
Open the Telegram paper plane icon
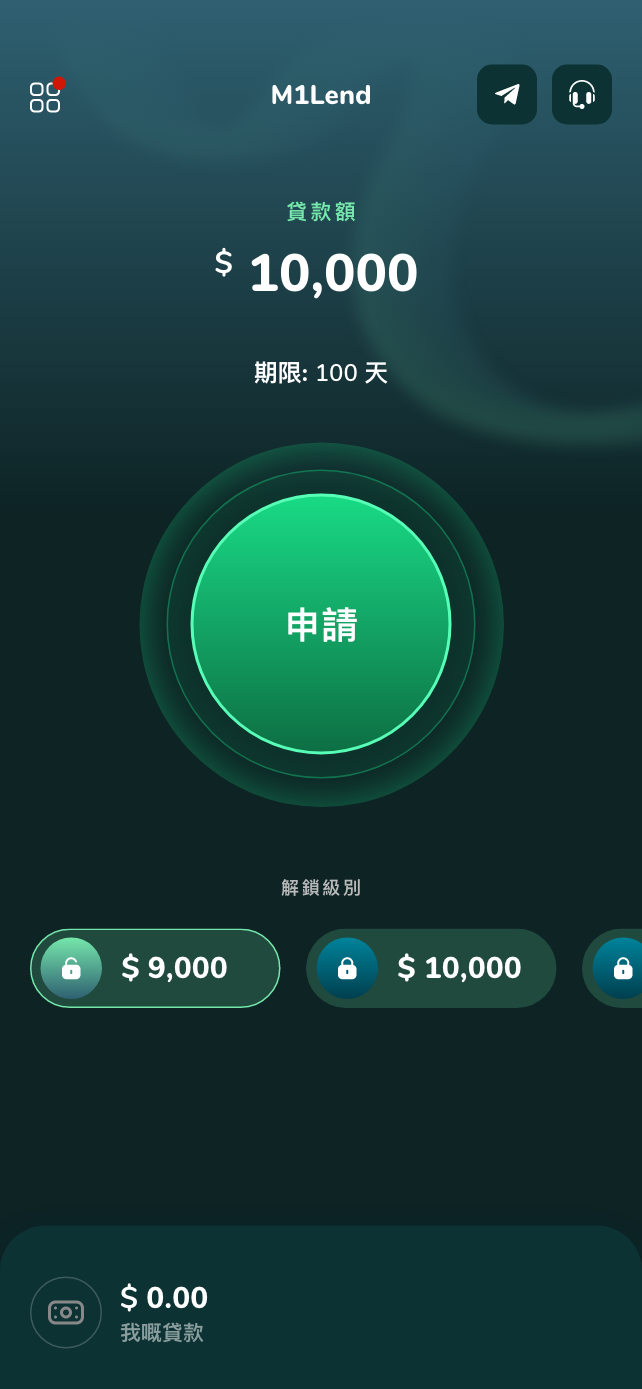(x=507, y=95)
